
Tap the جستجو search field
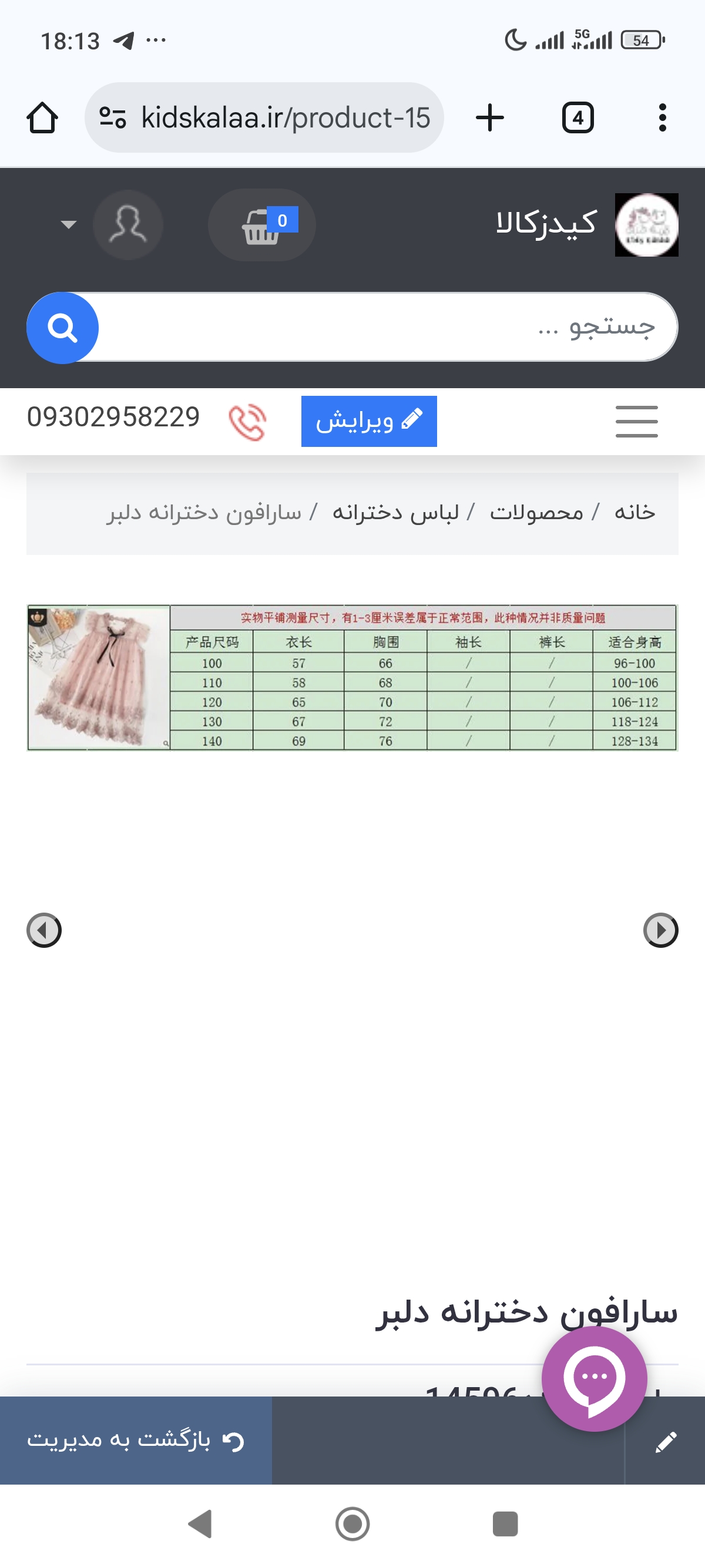tap(377, 328)
